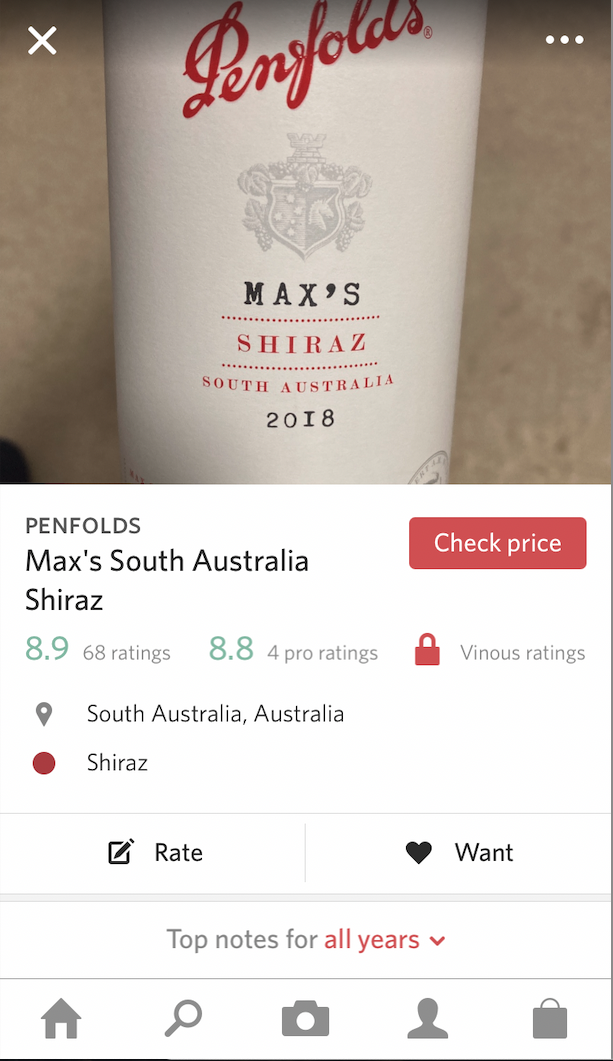Go to the Home tab

pyautogui.click(x=61, y=1018)
